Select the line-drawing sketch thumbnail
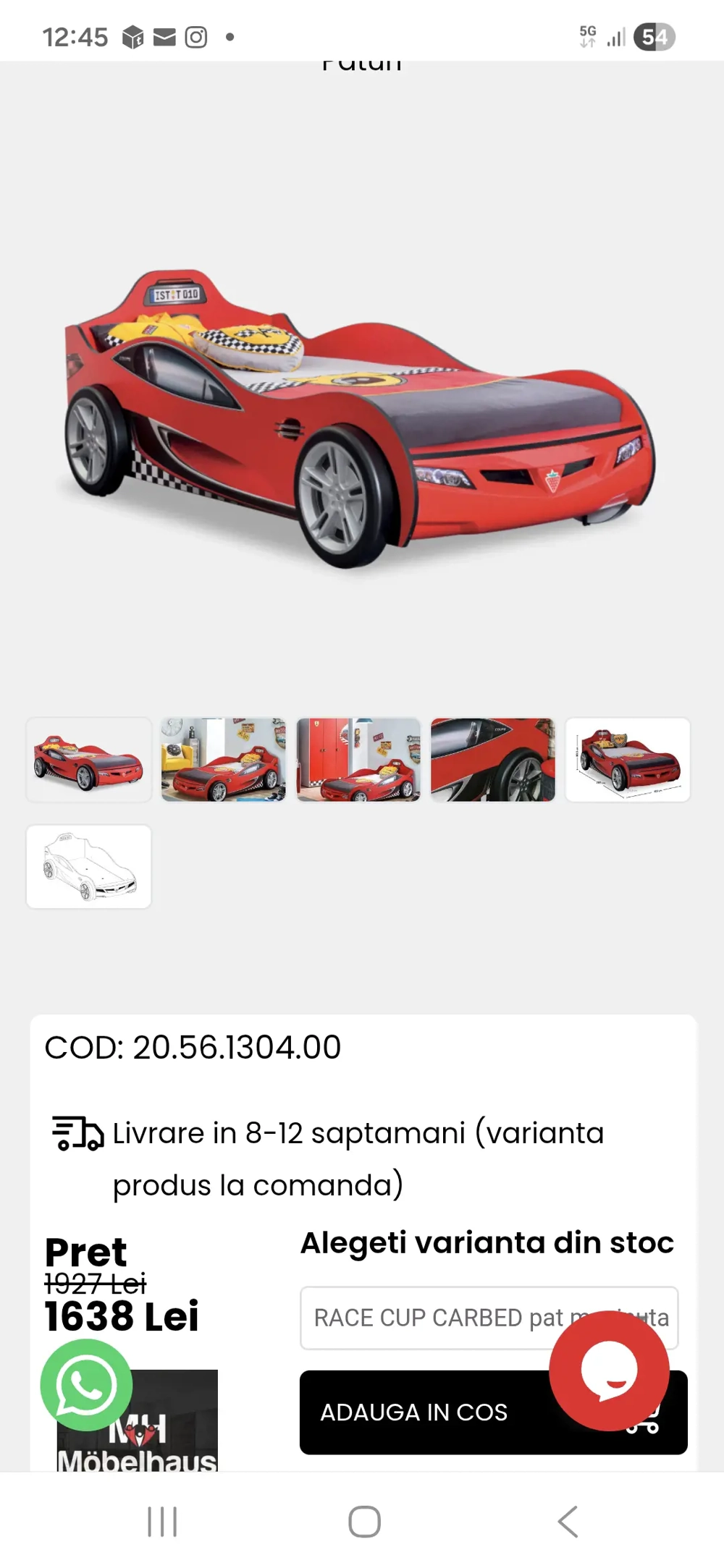The width and height of the screenshot is (724, 1568). point(88,866)
